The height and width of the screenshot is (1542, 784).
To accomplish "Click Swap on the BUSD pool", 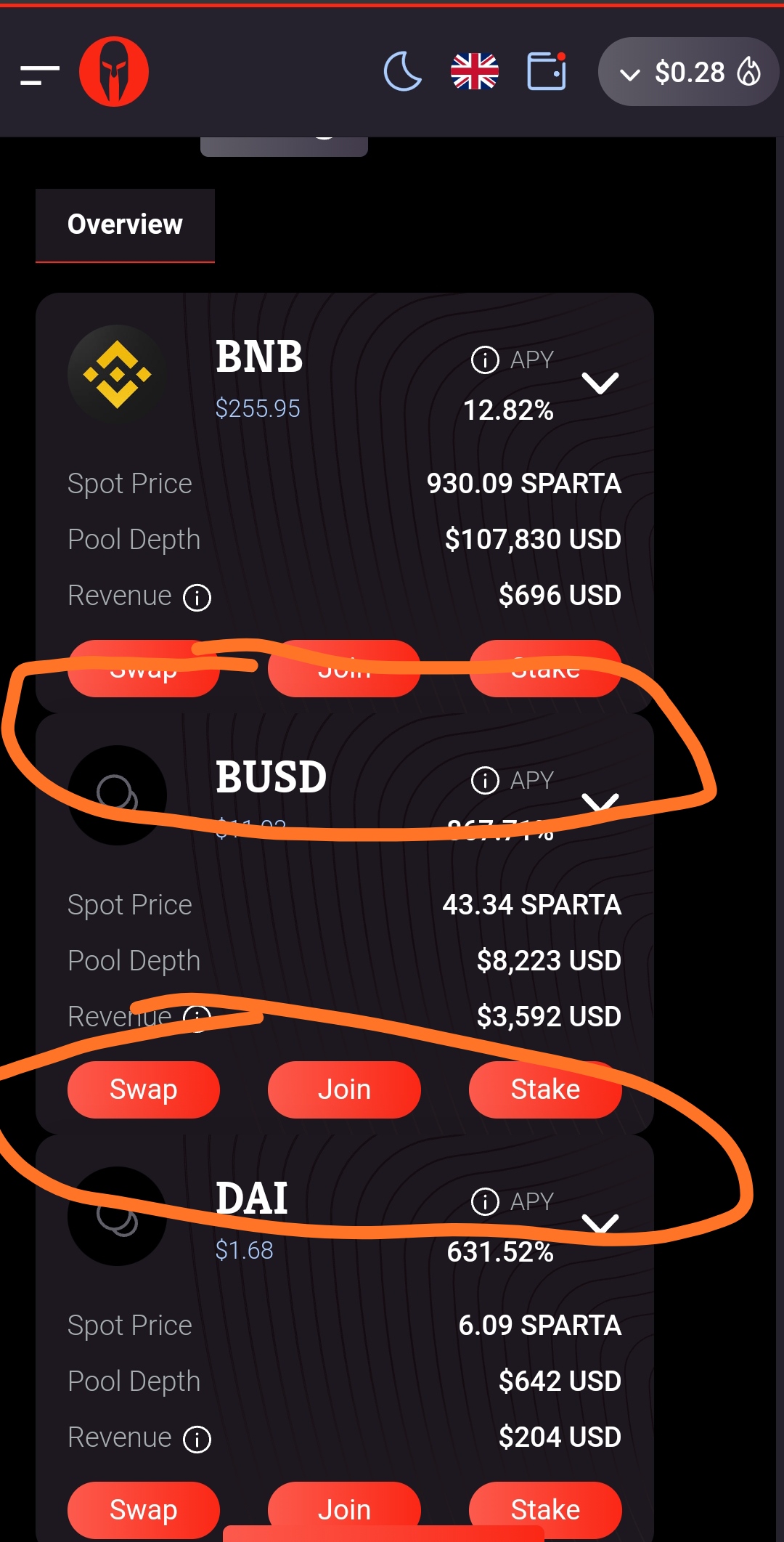I will tap(143, 1089).
